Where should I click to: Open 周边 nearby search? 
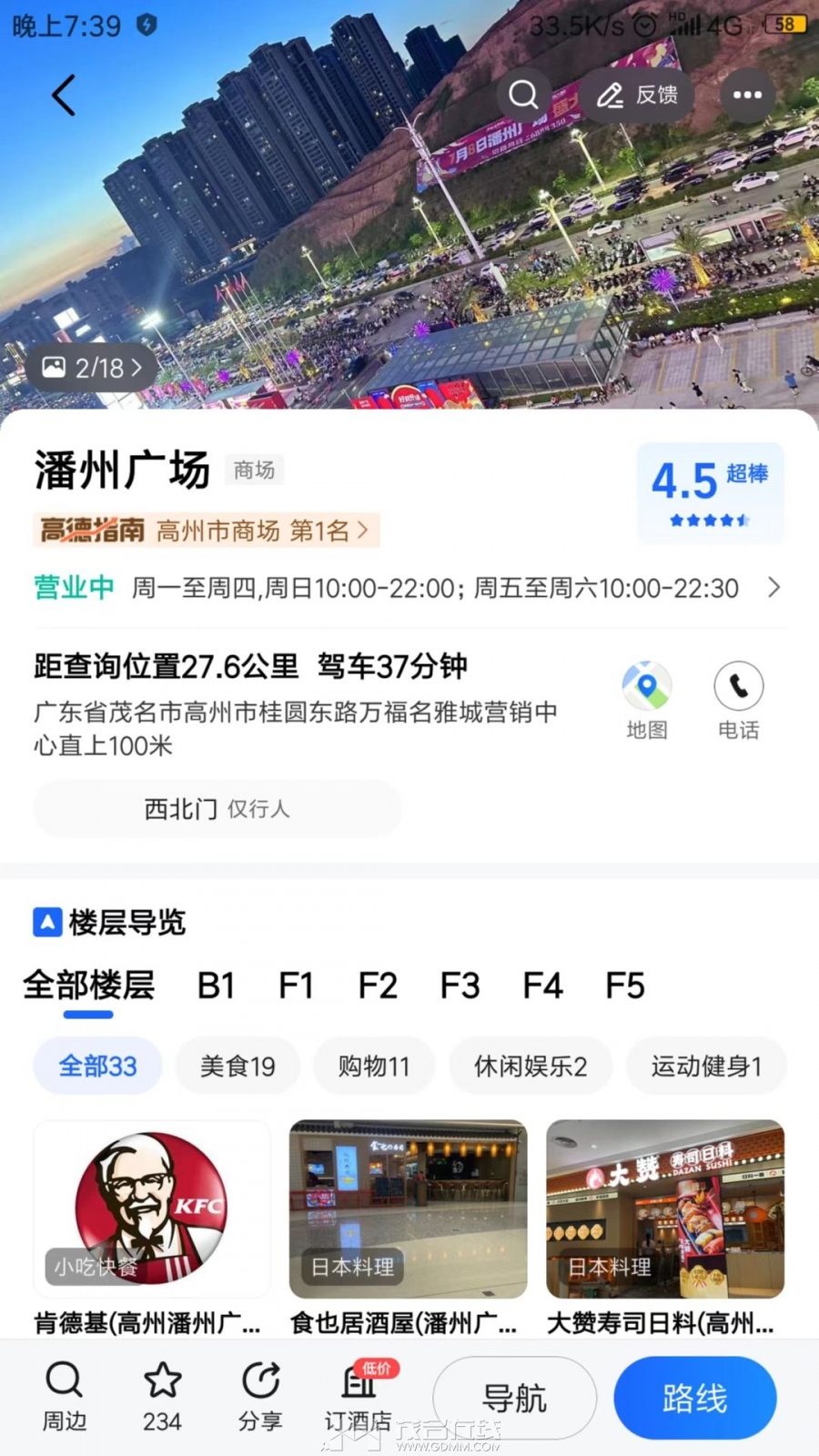coord(64,1397)
